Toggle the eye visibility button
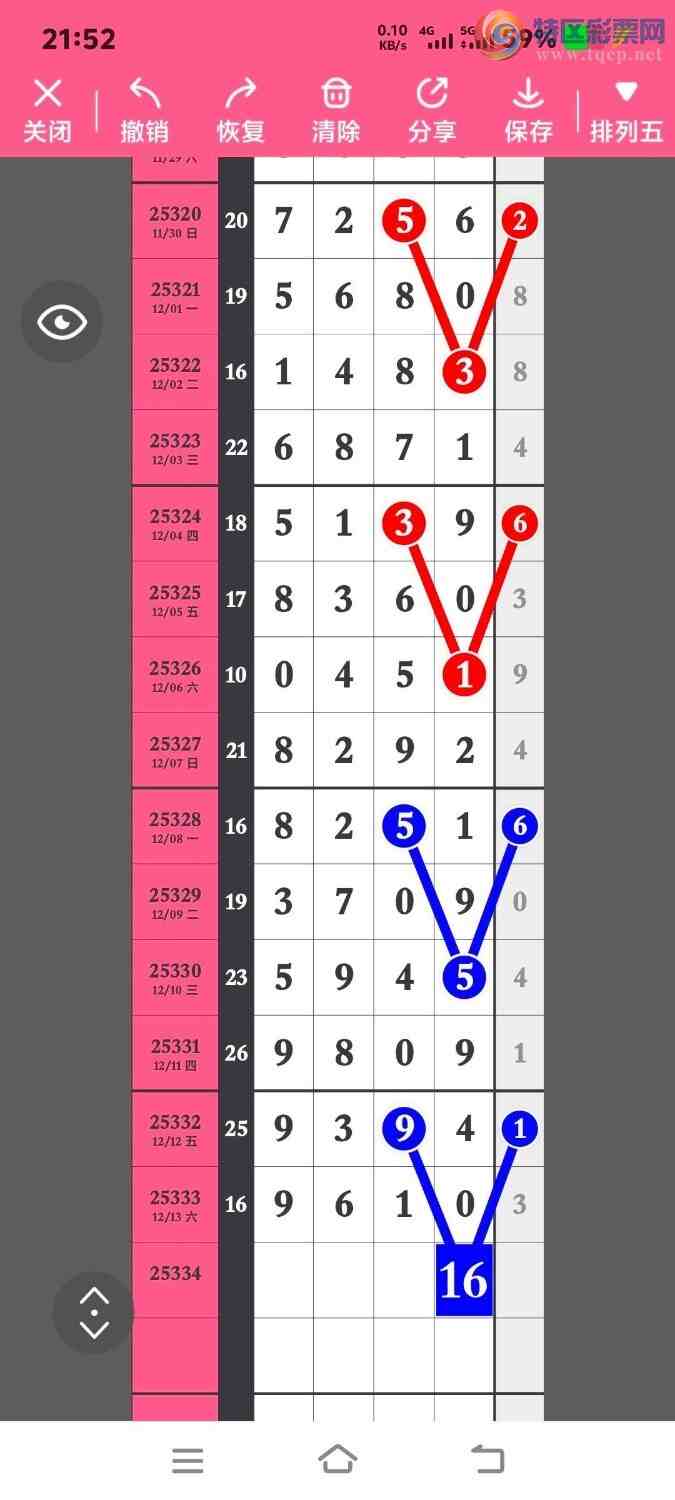Screen dimensions: 675x1500 coord(62,322)
